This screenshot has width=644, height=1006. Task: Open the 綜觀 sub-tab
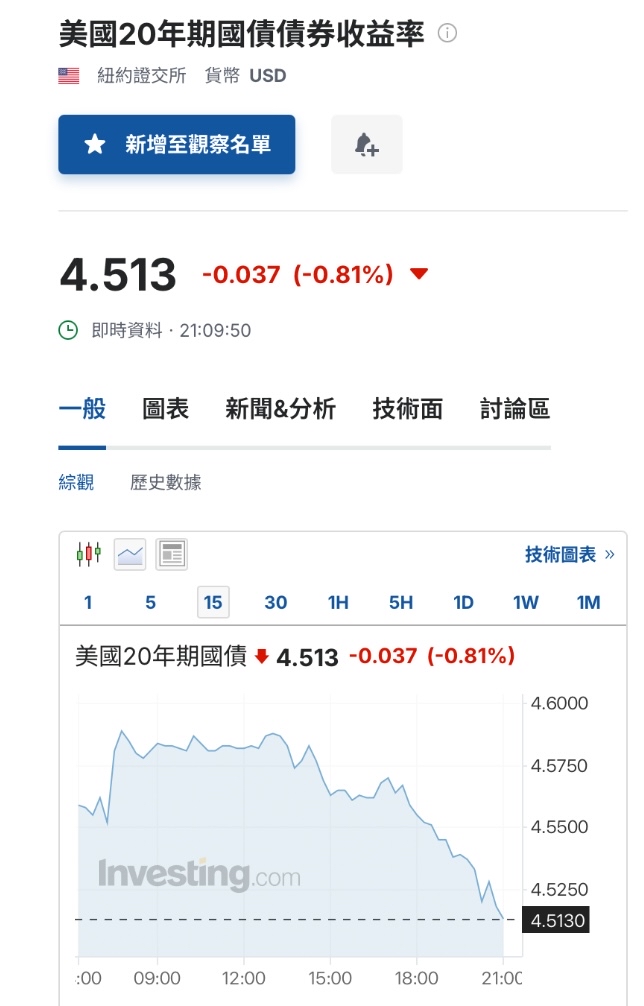(x=76, y=483)
